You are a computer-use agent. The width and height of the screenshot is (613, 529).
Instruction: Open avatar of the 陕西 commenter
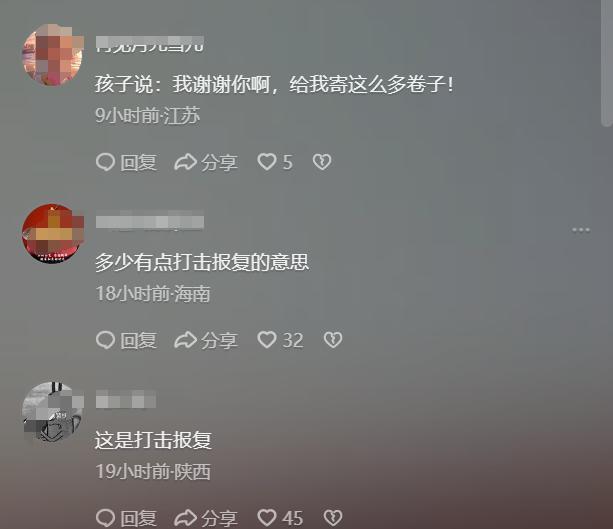coord(52,412)
